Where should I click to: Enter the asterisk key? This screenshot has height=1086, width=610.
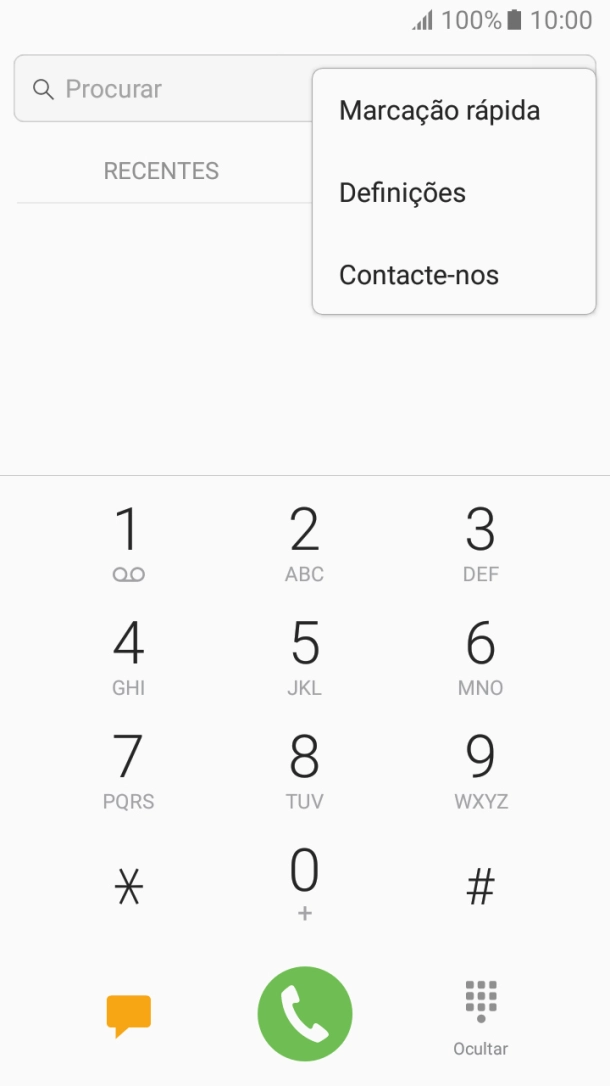point(128,886)
